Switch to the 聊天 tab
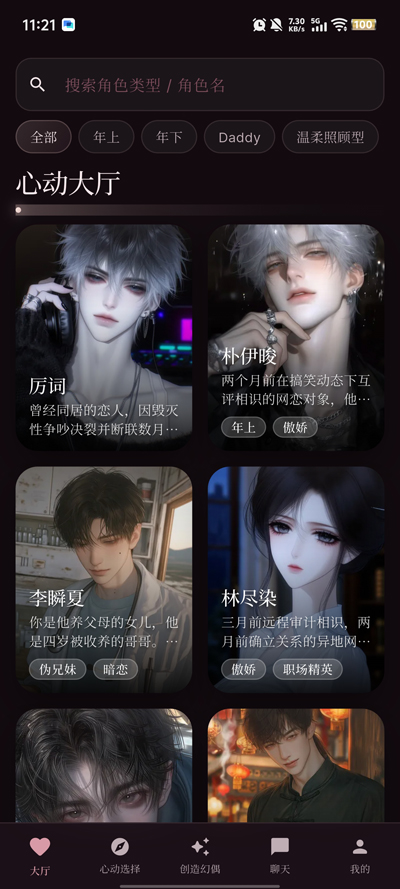400x889 pixels. coord(280,856)
